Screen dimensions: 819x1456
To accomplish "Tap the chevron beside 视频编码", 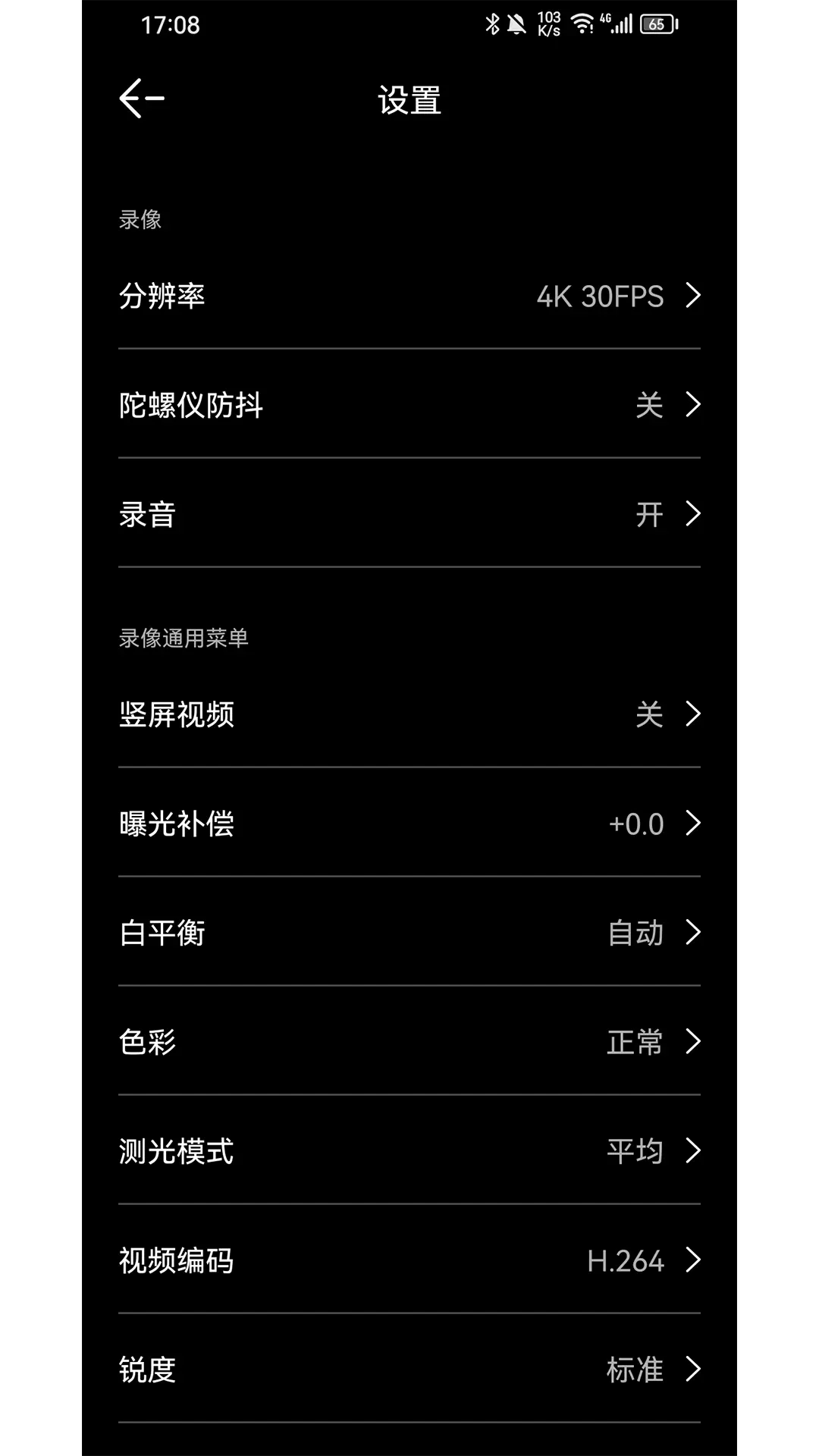I will pos(692,1261).
